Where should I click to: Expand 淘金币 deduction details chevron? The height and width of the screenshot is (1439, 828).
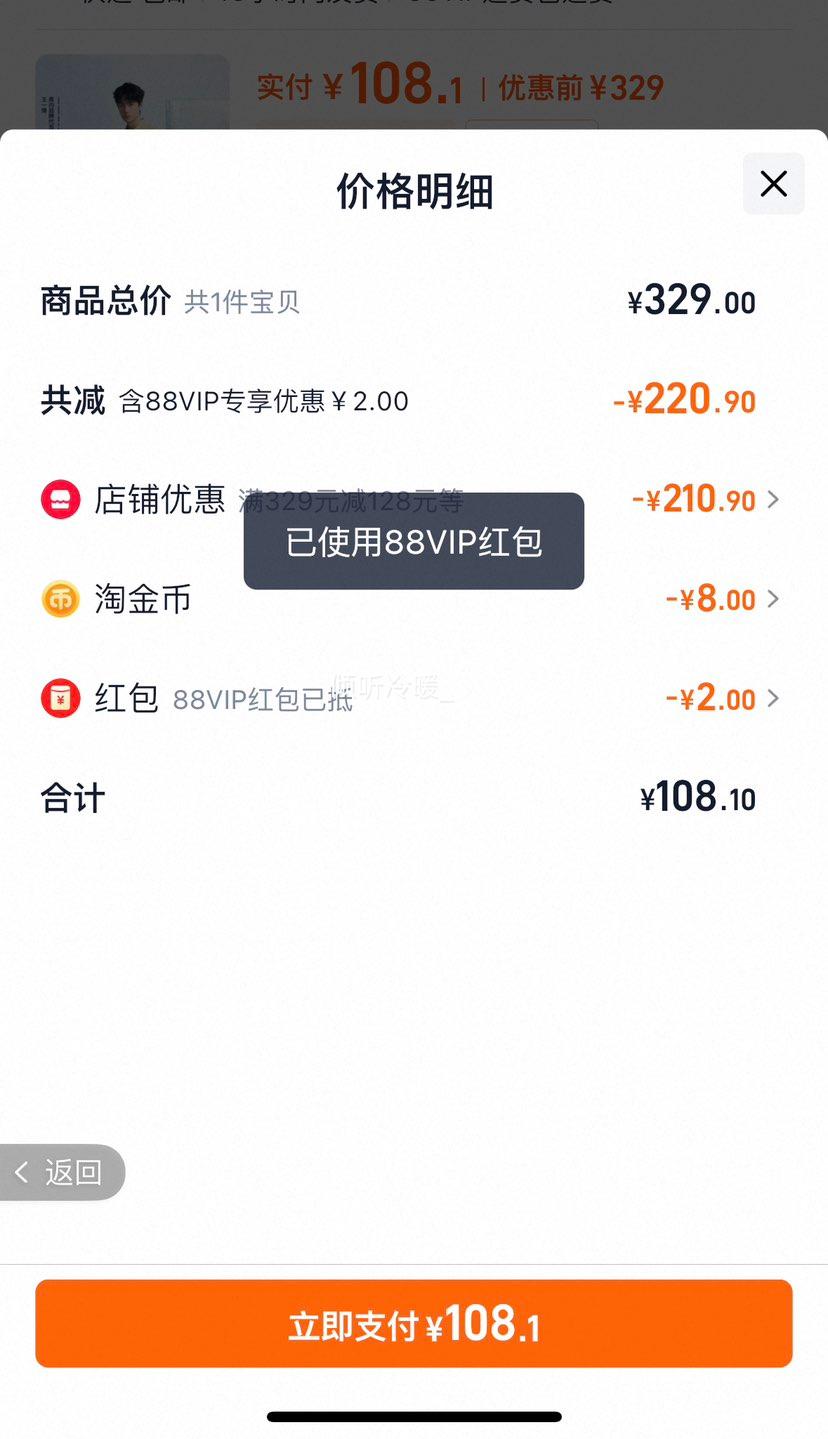coord(772,598)
